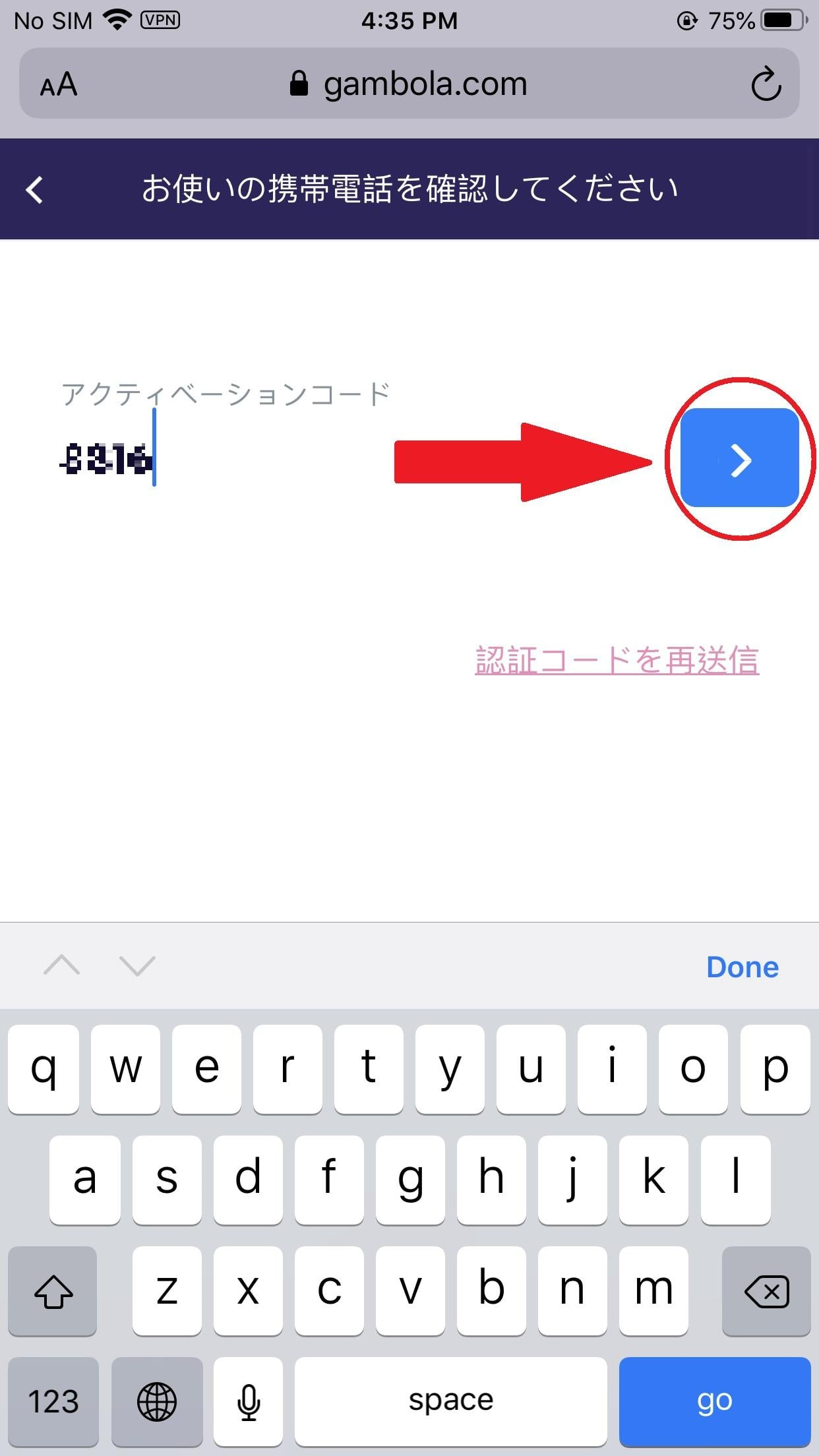Screen dimensions: 819x1456
Task: Tap the gambola.com address bar
Action: [409, 84]
